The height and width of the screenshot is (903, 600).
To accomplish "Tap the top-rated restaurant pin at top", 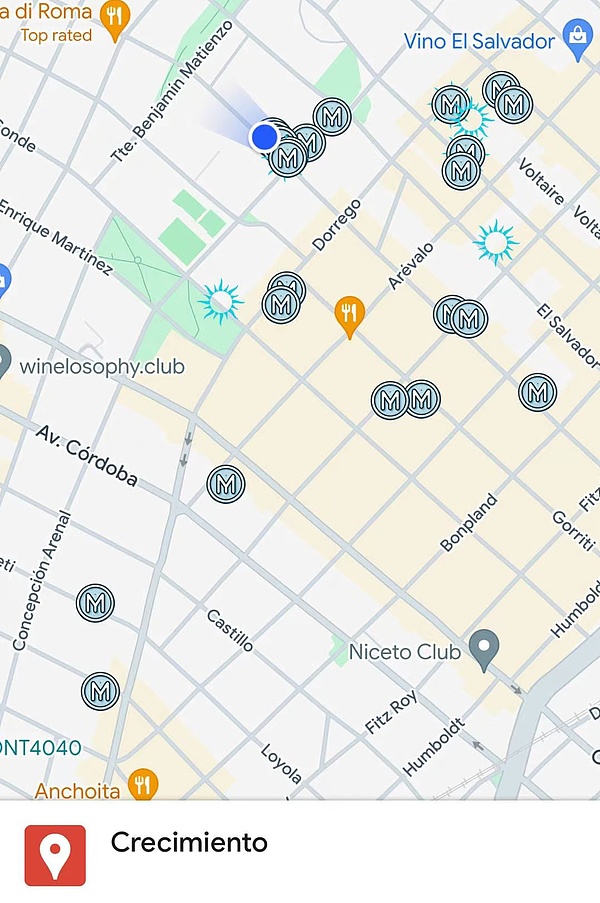I will 116,19.
